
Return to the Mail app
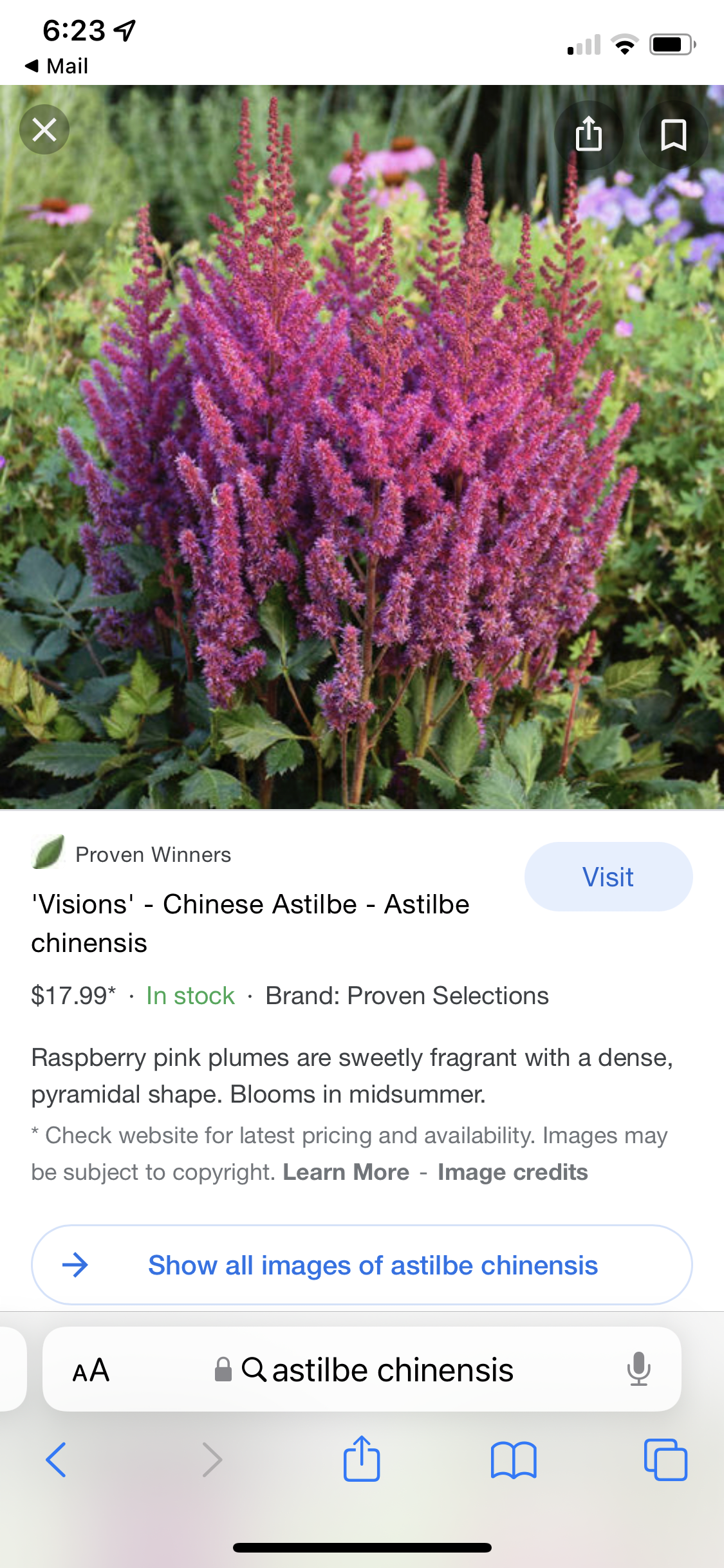[x=57, y=66]
